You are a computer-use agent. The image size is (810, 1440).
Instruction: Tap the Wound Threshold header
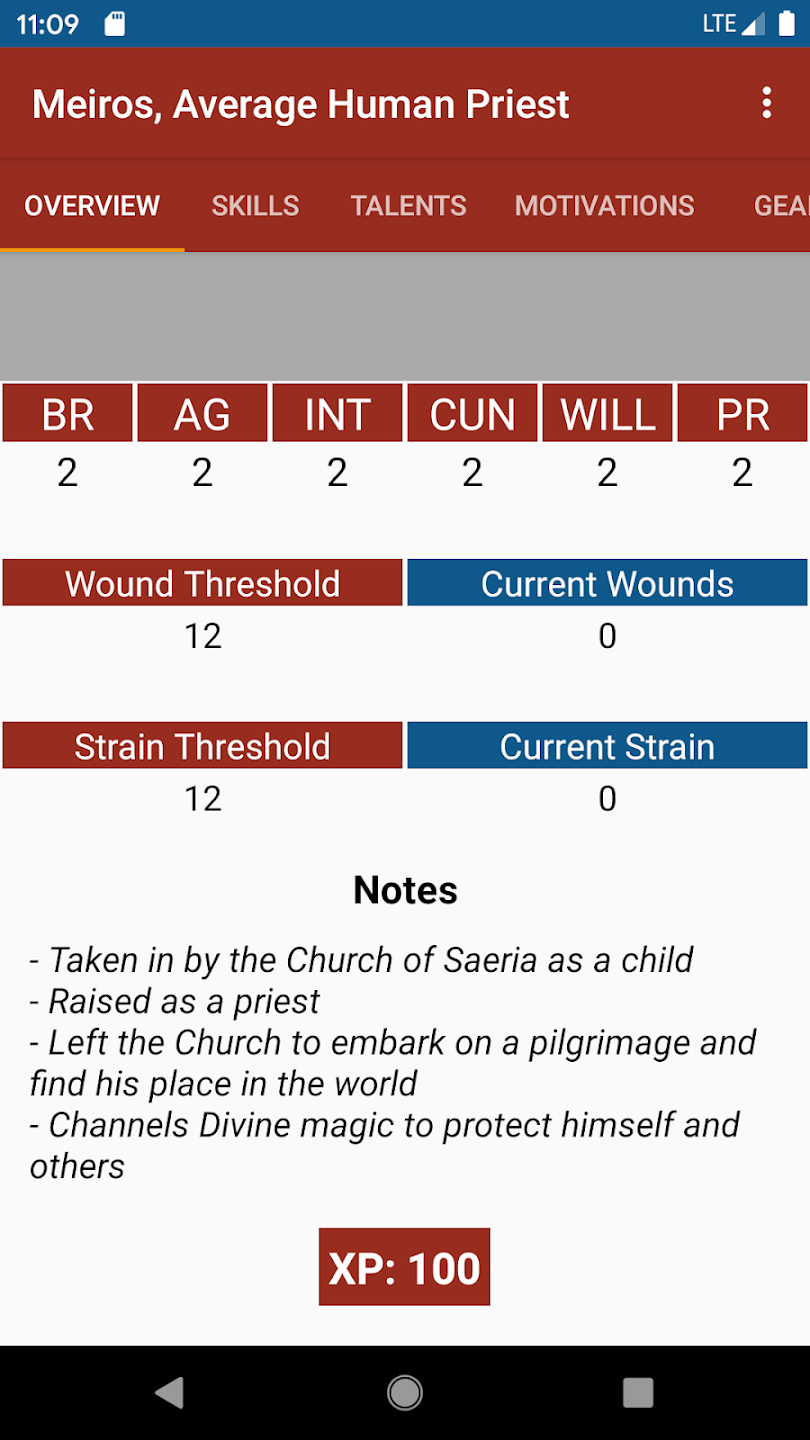[202, 583]
